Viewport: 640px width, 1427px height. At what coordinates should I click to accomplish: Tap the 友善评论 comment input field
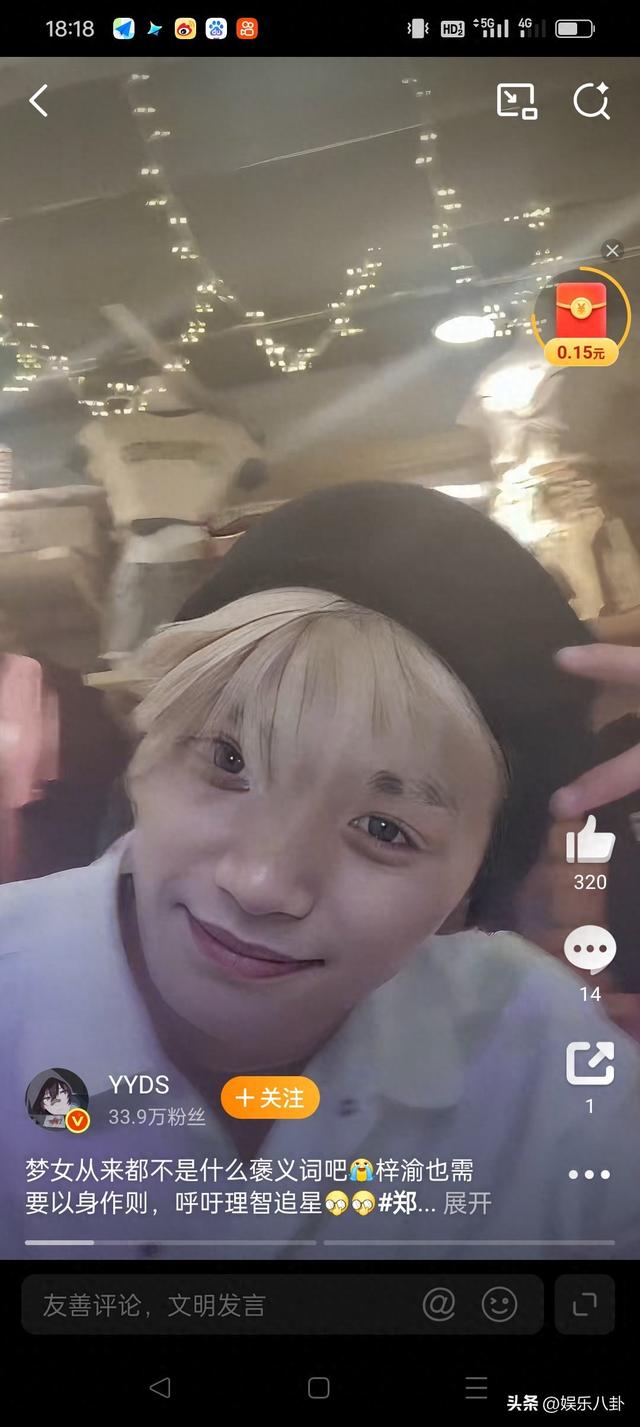220,1304
